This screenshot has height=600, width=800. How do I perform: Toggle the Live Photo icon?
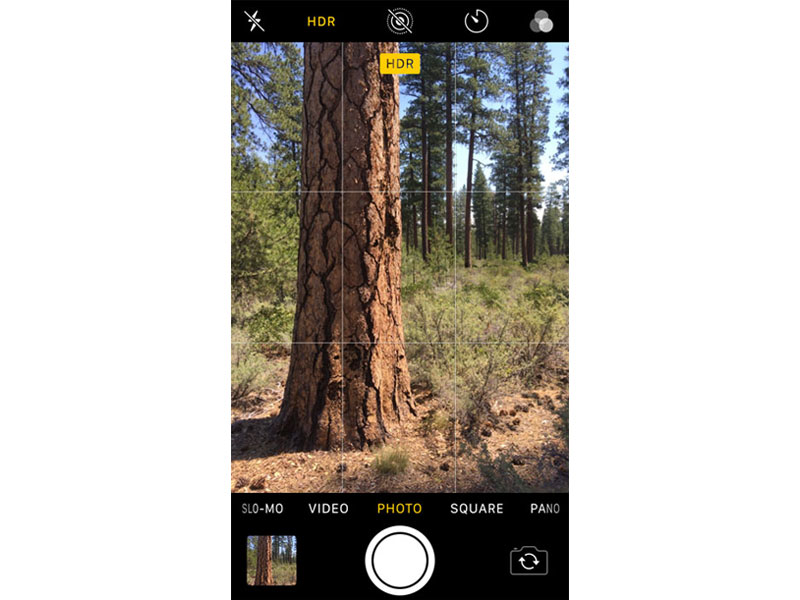click(x=400, y=21)
